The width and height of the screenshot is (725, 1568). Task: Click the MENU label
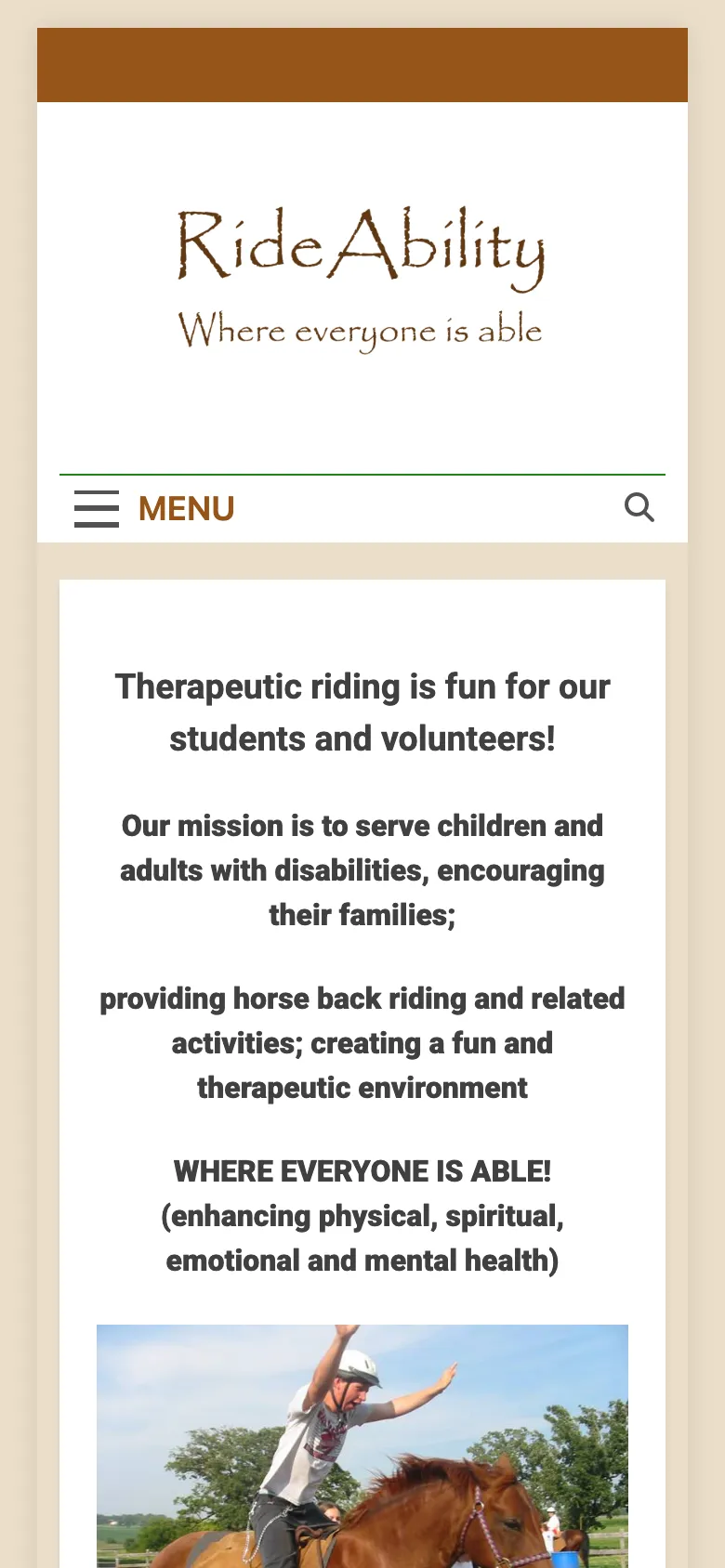186,508
